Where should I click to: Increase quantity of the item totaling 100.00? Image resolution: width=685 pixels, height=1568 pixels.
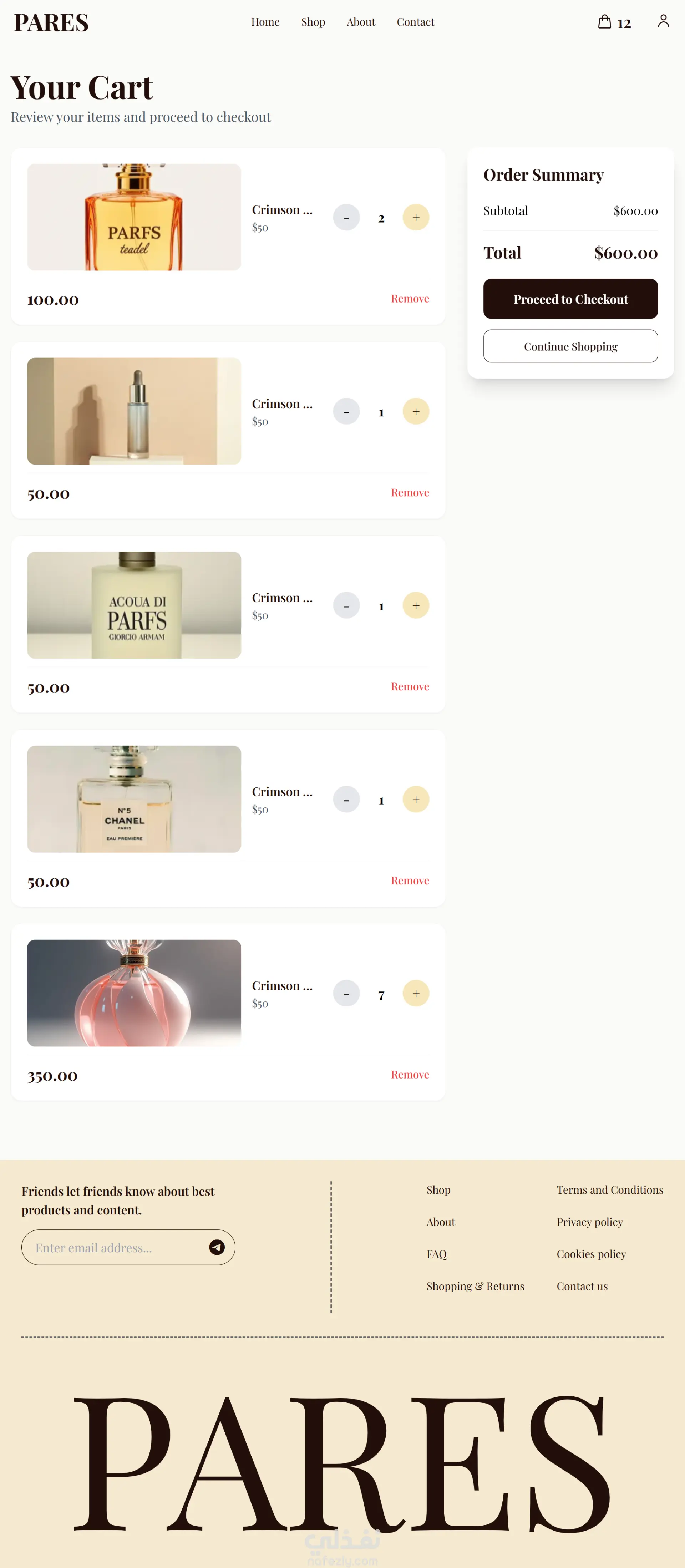click(415, 217)
